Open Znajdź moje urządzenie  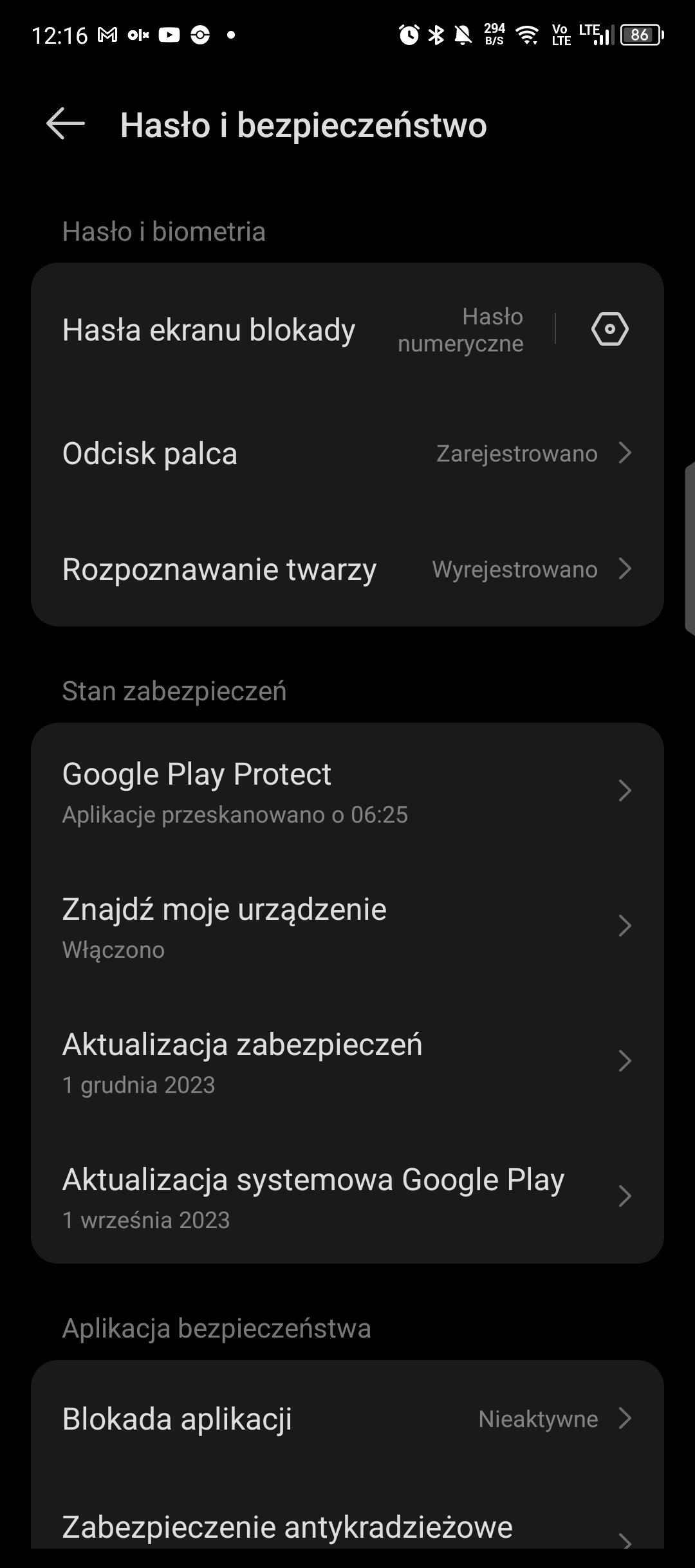click(x=347, y=926)
